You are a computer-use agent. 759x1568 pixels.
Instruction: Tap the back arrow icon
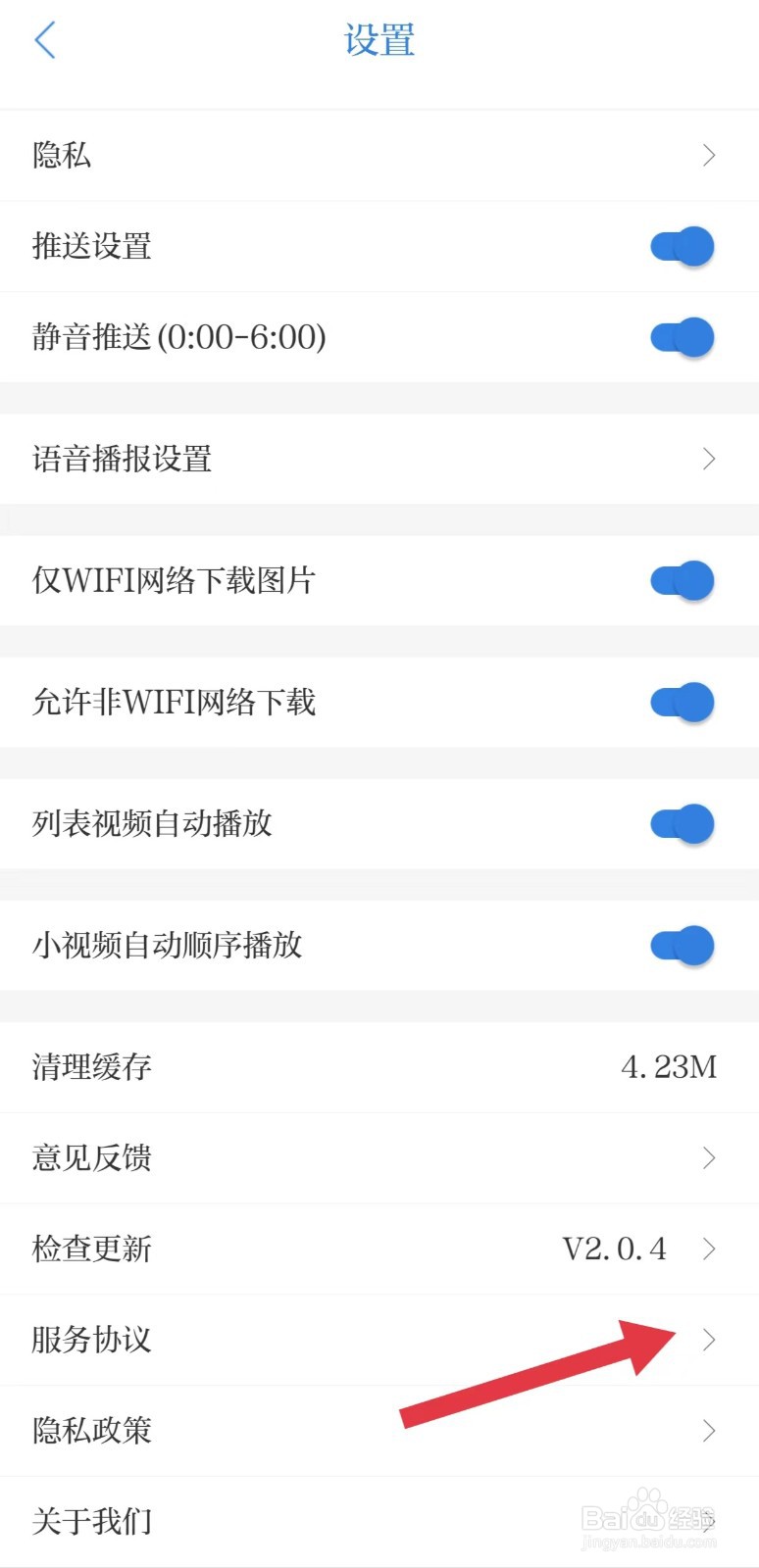[x=44, y=39]
